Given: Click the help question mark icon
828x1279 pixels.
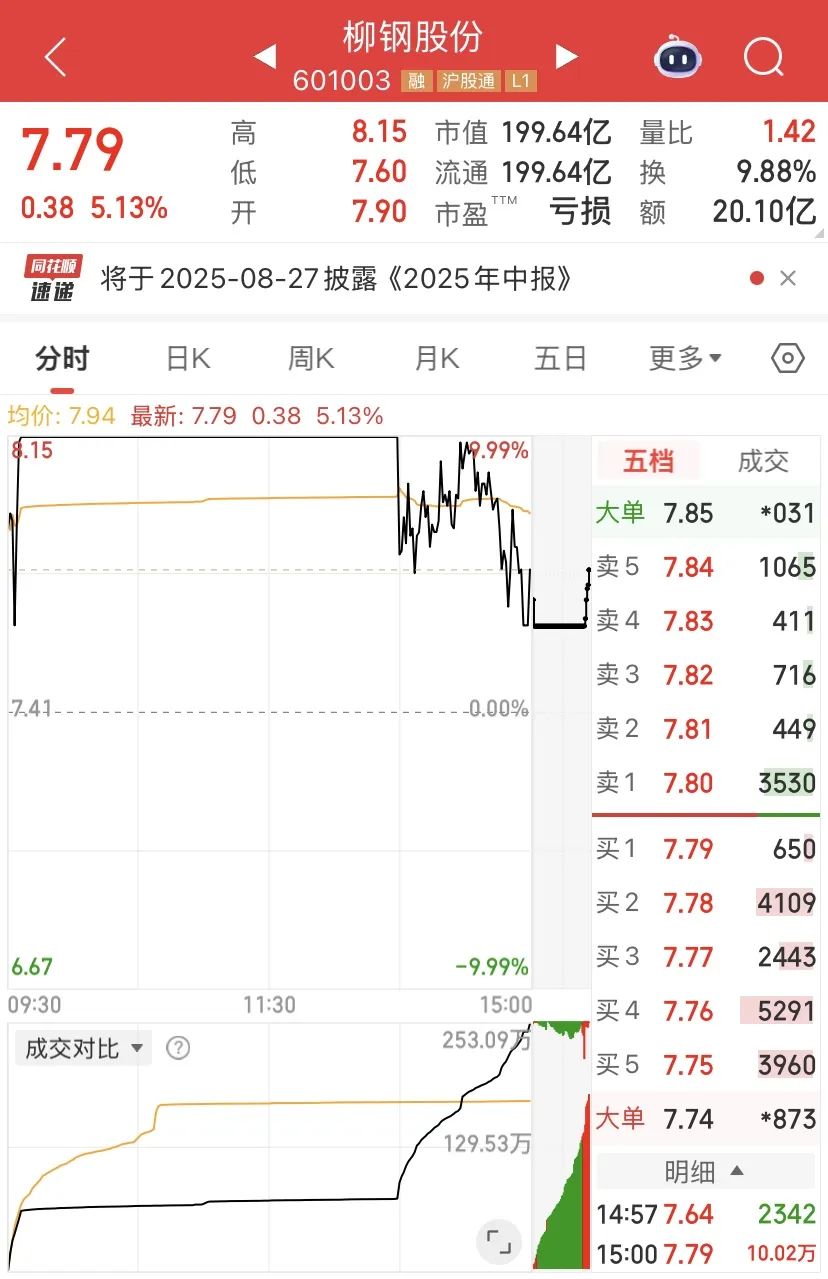Looking at the screenshot, I should [178, 1048].
